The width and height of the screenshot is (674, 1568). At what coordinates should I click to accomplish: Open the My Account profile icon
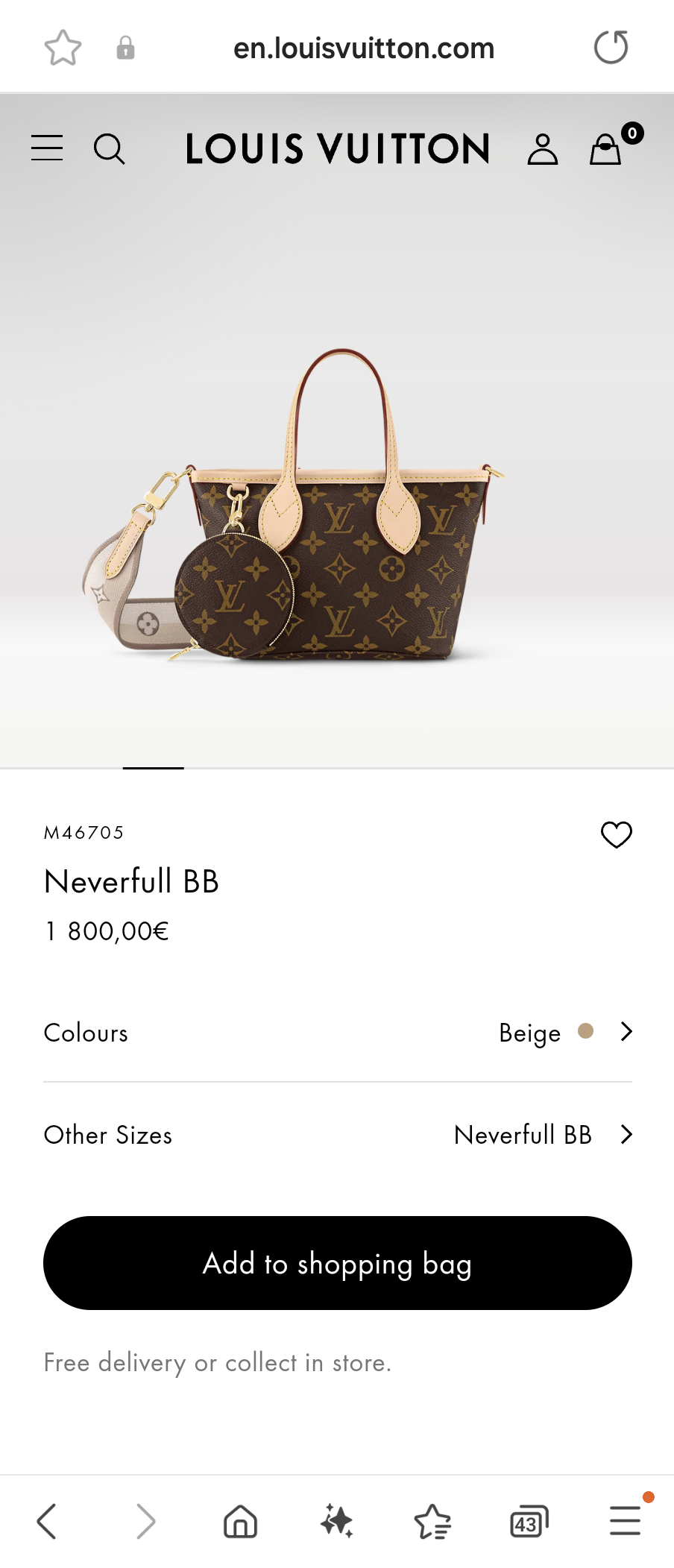(x=543, y=148)
